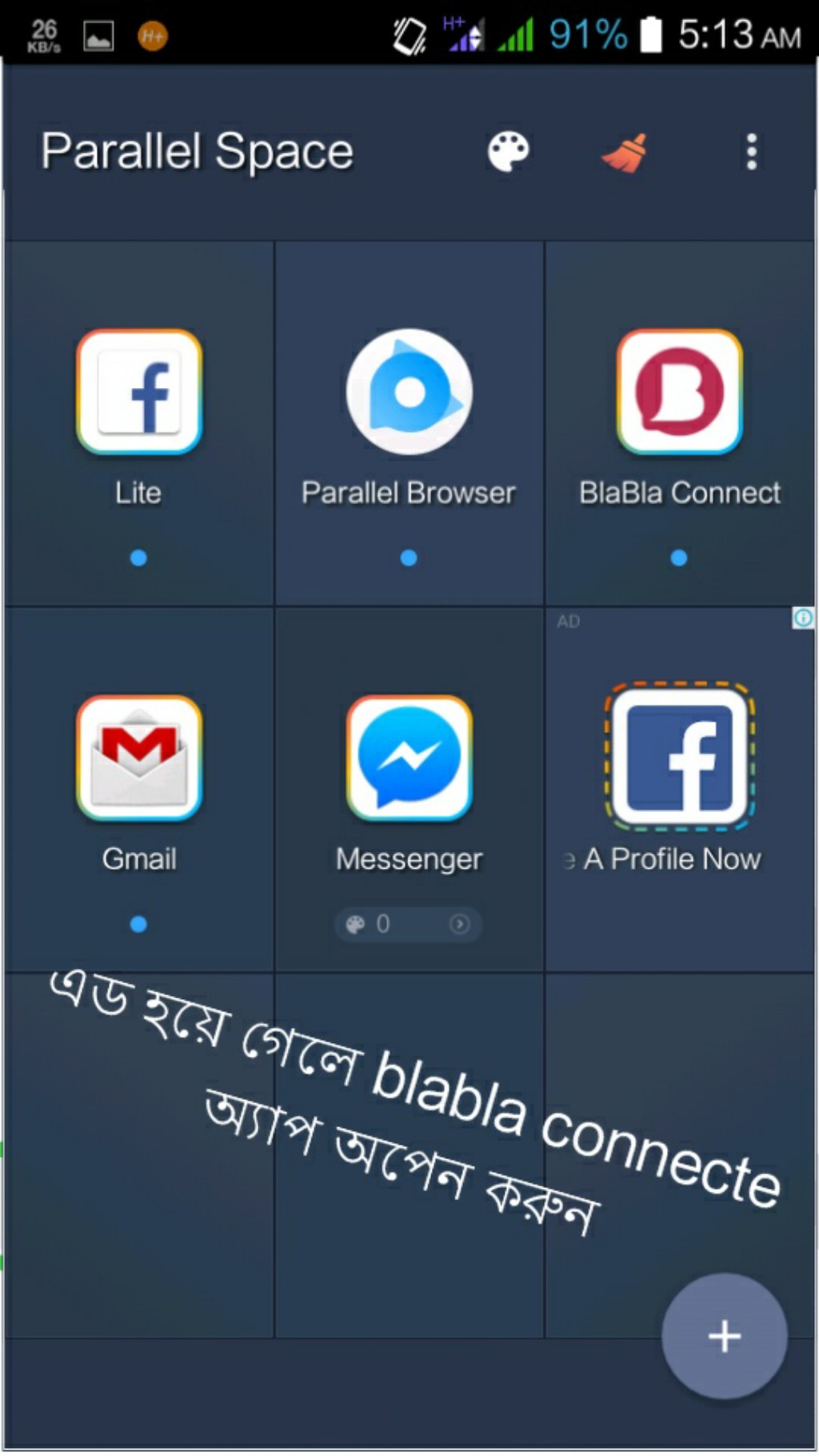
Task: Launch the Facebook Lite app
Action: (x=139, y=392)
